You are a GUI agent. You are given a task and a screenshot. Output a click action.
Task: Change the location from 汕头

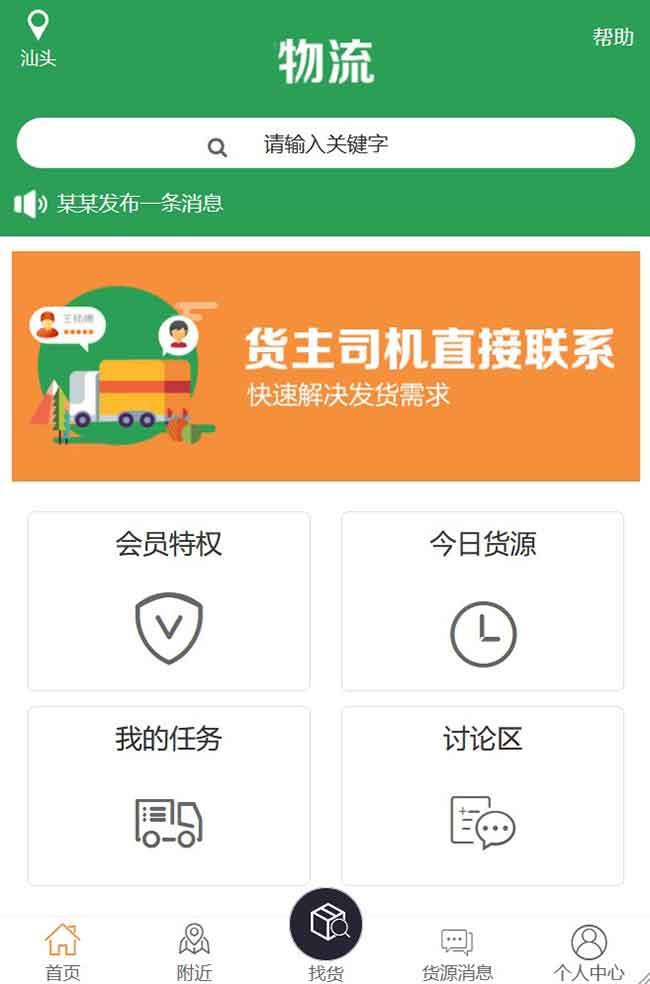pos(38,40)
